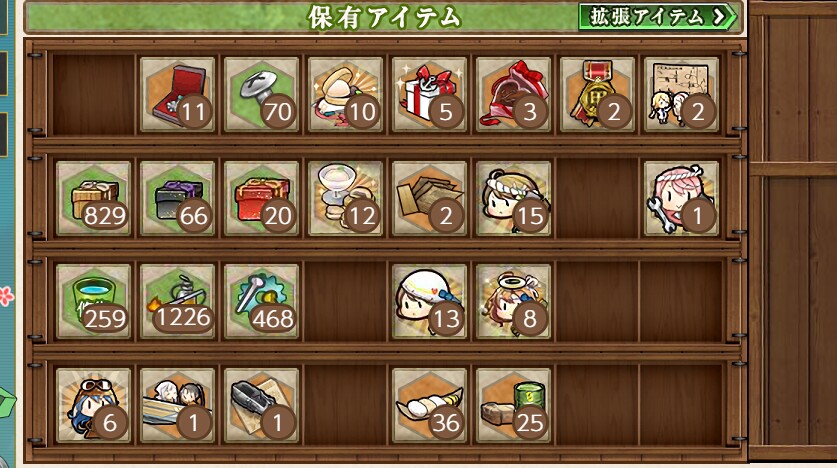Open the 拡張アイテム button
The height and width of the screenshot is (468, 837).
(658, 16)
